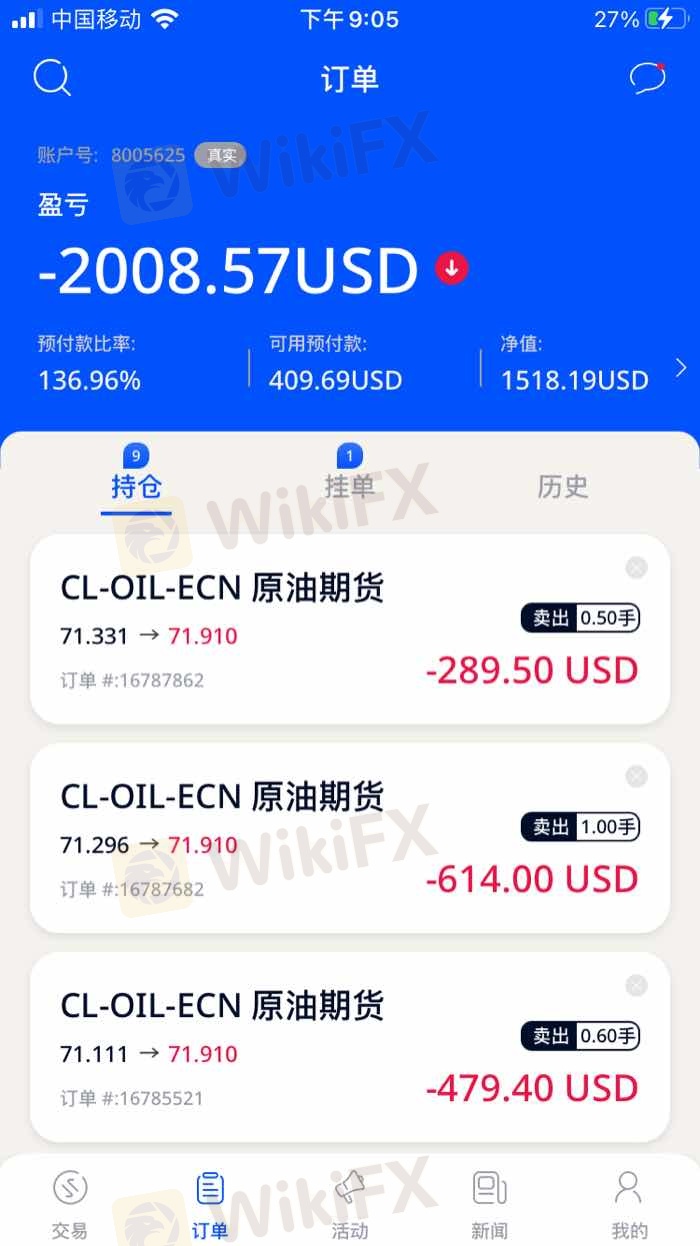The width and height of the screenshot is (700, 1246).
Task: Open order #16785521 position card
Action: (300, 1047)
